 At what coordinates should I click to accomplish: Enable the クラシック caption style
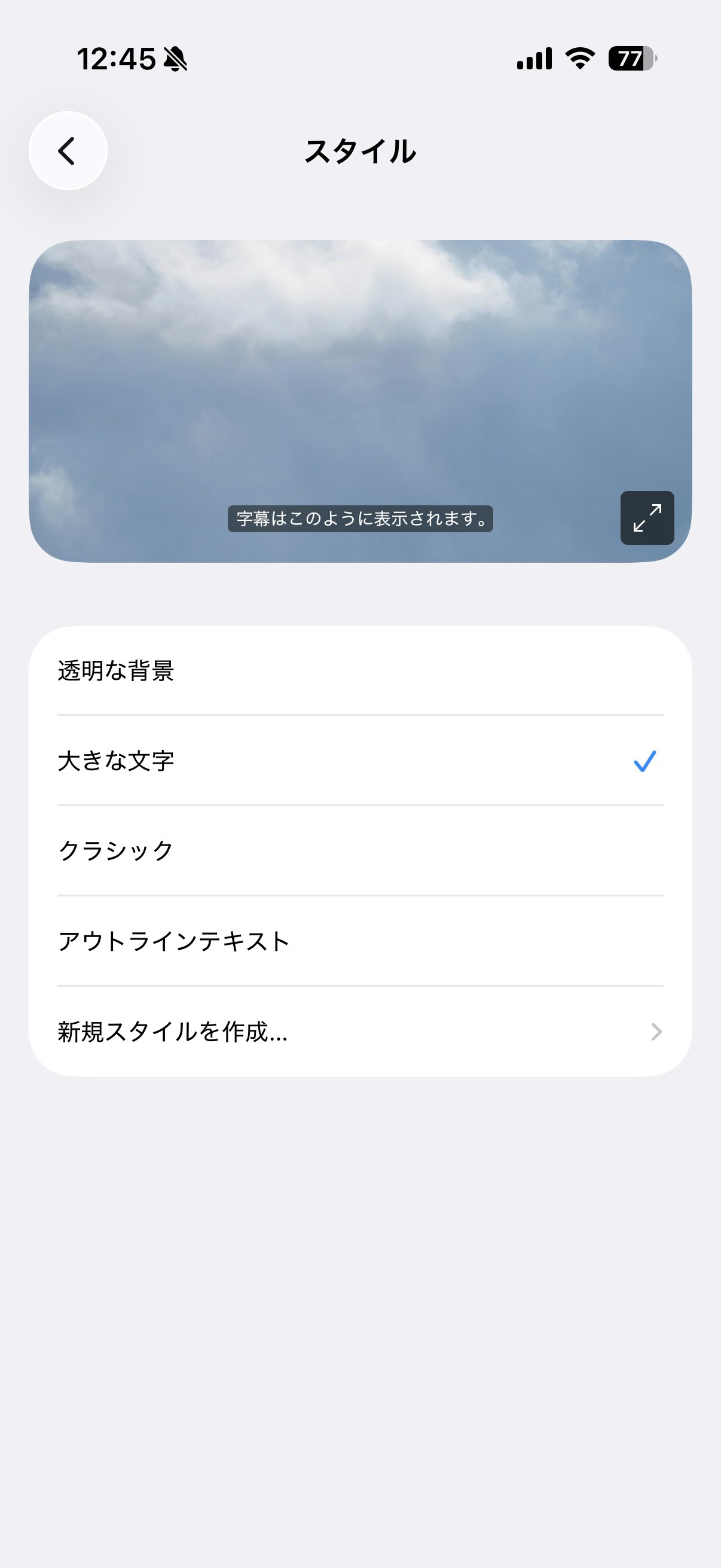[x=243, y=850]
